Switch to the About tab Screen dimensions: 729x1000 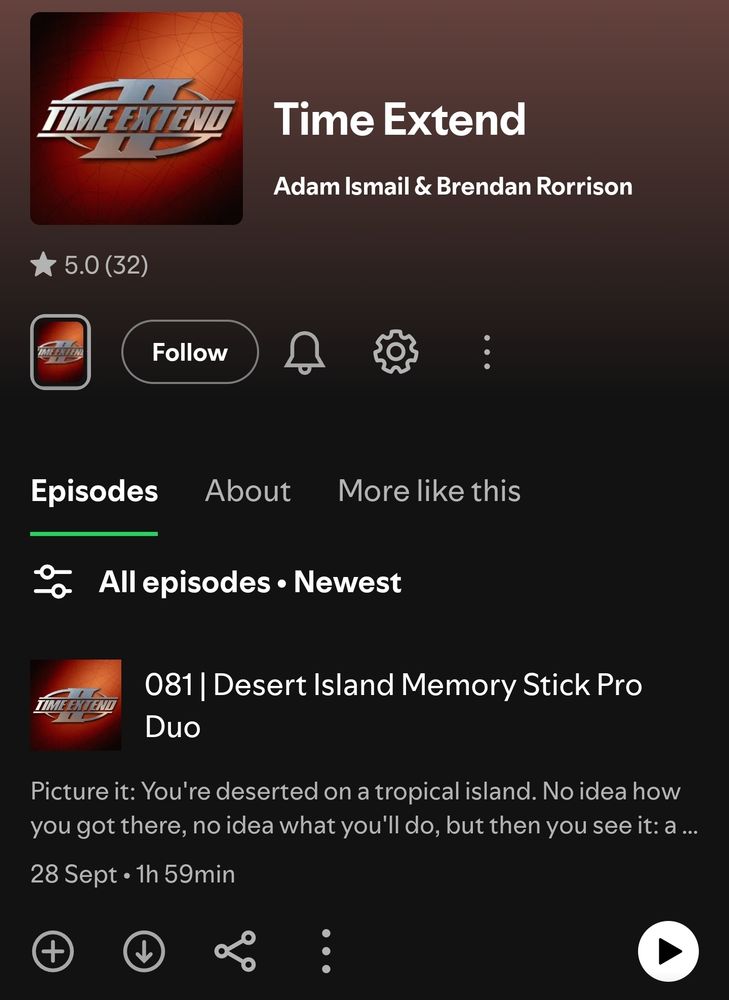(247, 491)
